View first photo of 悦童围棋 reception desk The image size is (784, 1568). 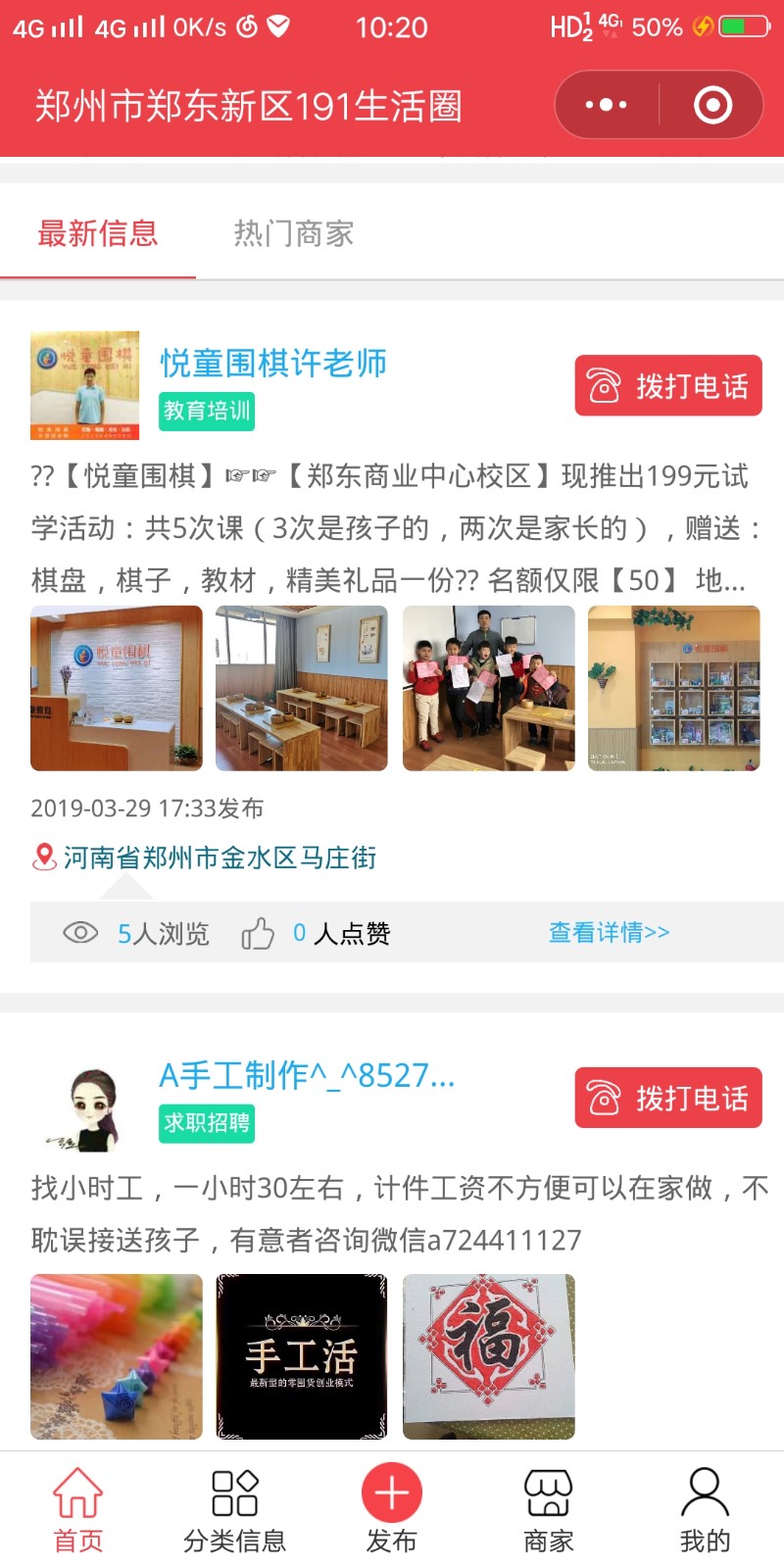(116, 688)
